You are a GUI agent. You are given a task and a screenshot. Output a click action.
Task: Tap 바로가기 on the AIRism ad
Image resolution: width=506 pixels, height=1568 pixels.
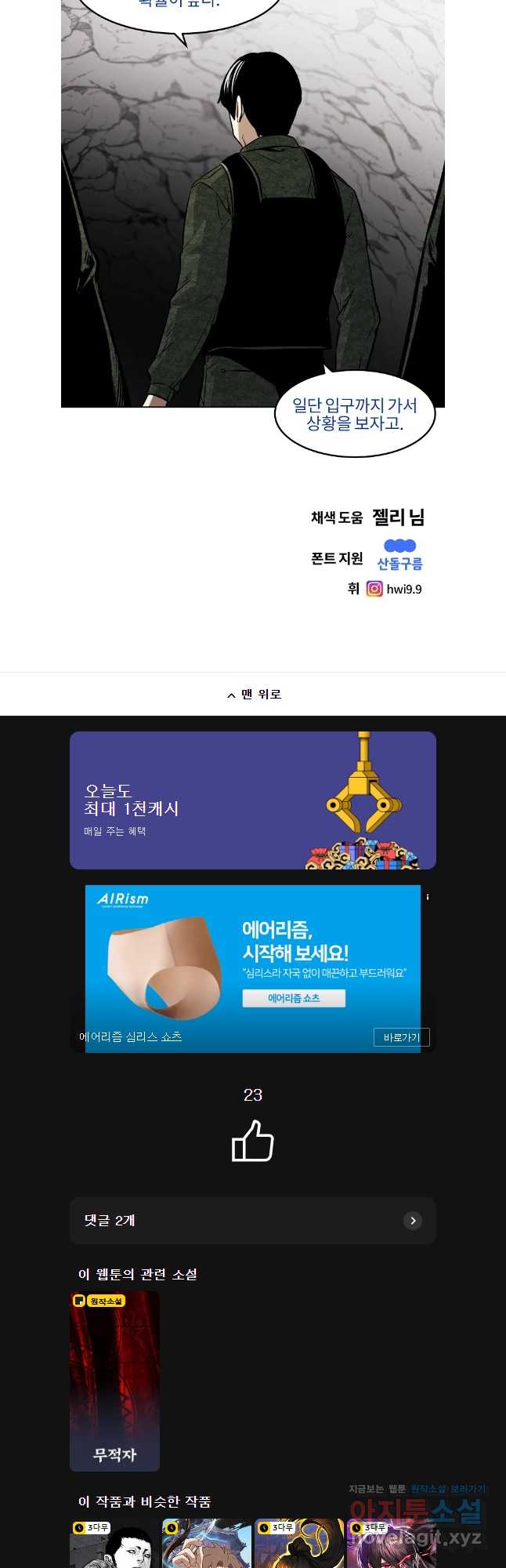coord(401,1037)
